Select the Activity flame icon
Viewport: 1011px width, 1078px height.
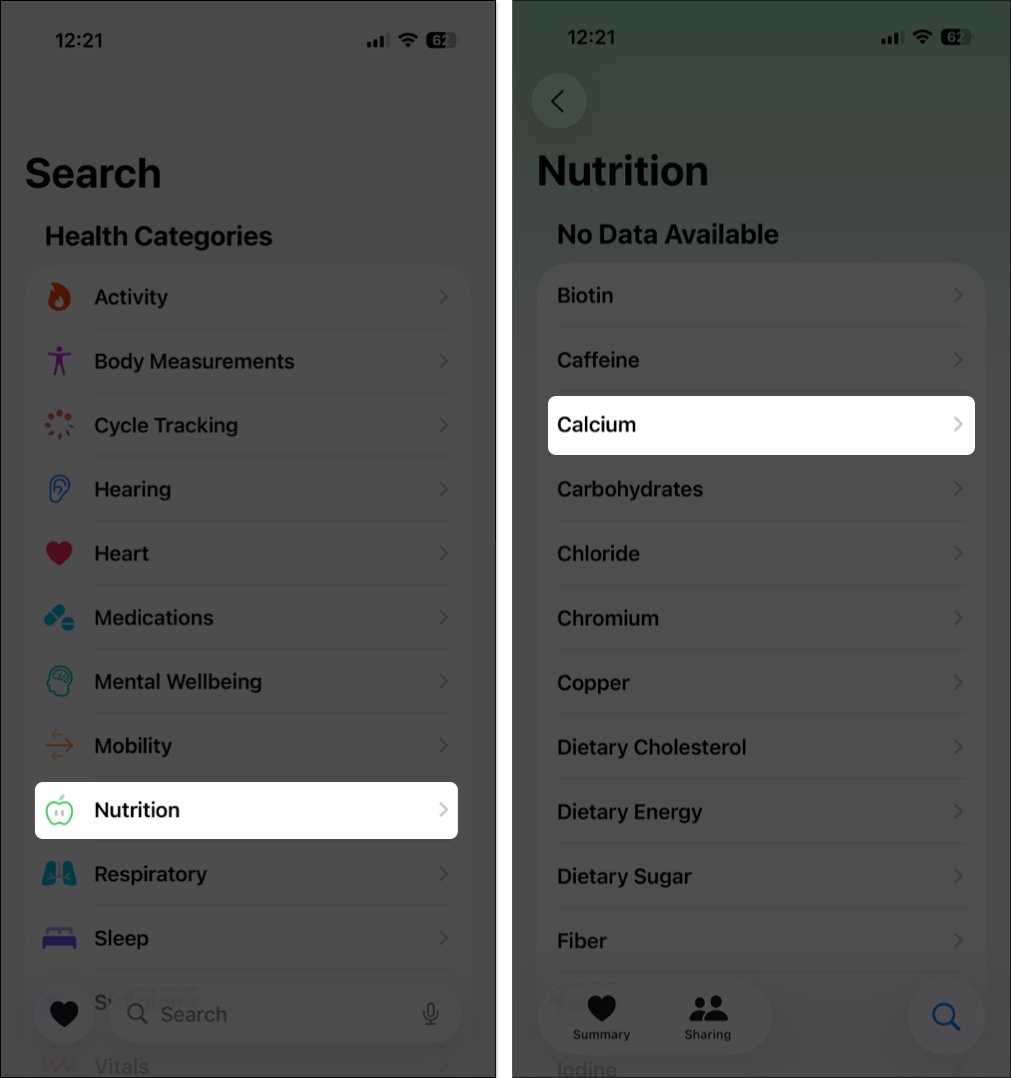[59, 297]
